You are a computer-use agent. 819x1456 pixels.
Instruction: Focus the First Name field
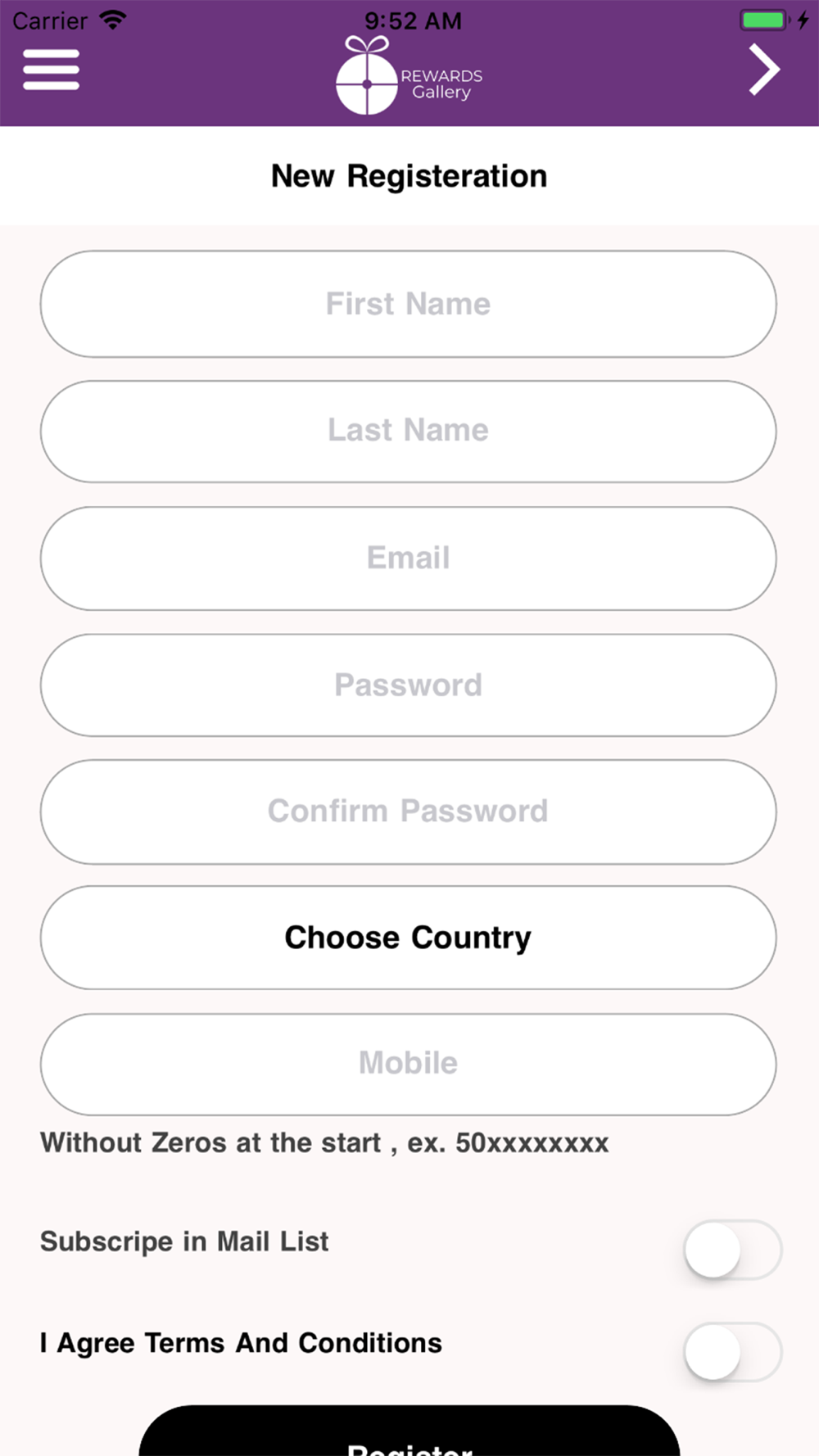pyautogui.click(x=408, y=304)
